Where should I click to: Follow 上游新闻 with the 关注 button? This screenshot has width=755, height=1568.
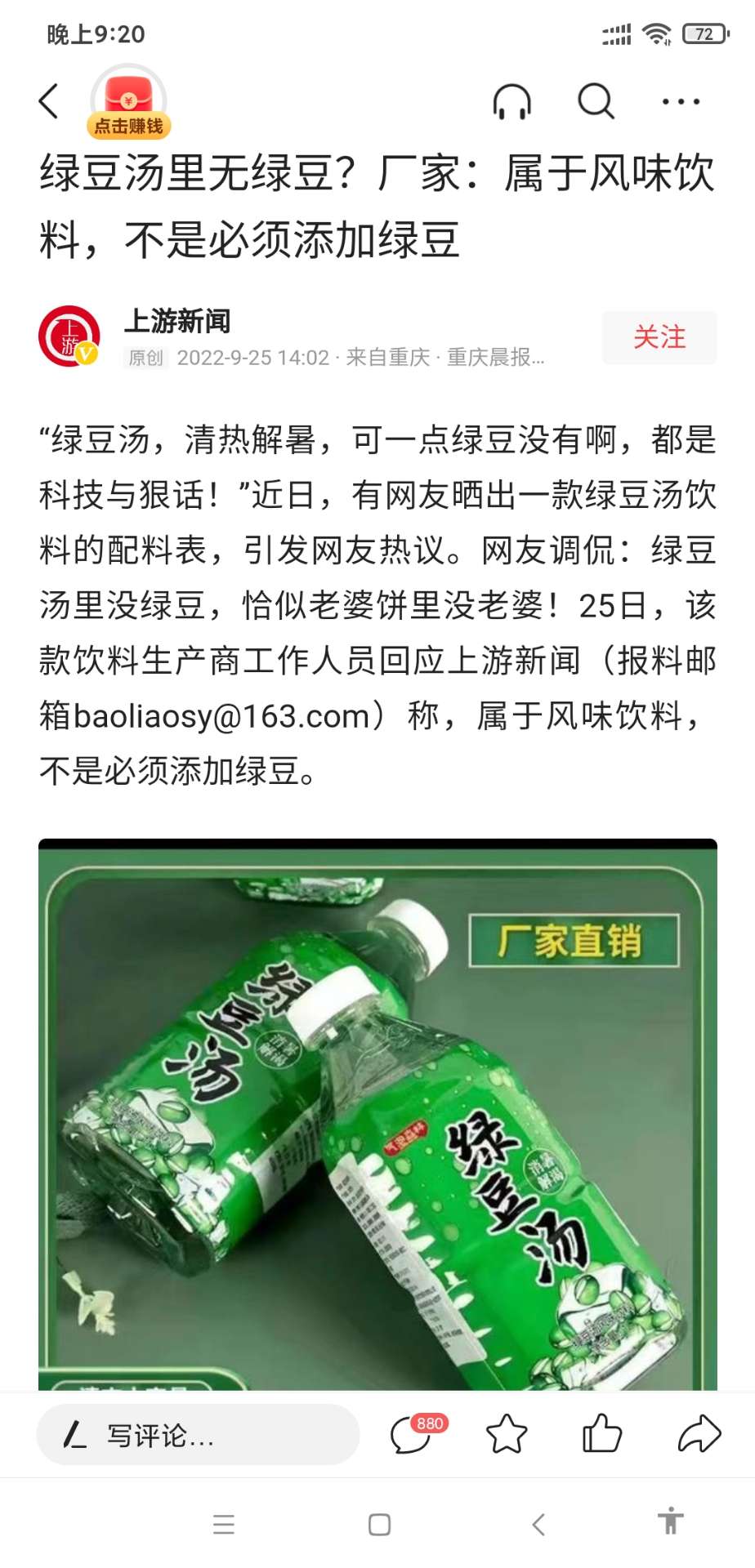[659, 337]
